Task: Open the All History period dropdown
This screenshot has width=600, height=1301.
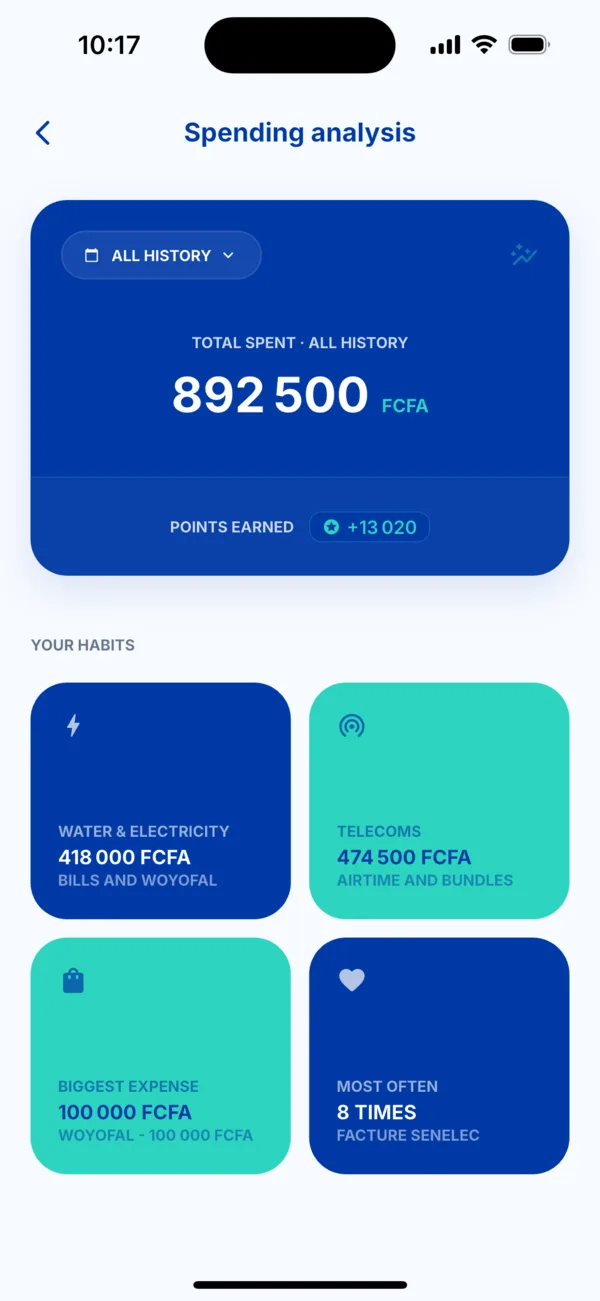Action: click(161, 255)
